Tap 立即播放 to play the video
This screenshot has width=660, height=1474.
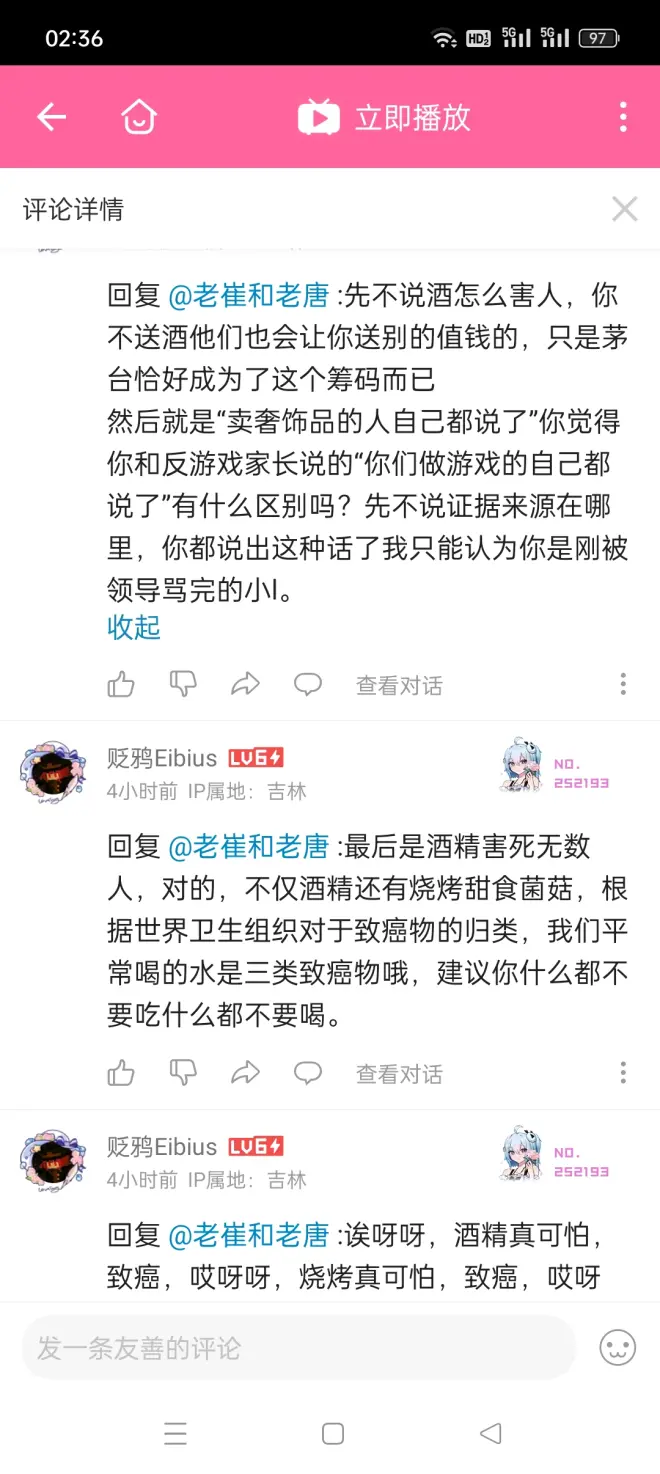pos(385,118)
